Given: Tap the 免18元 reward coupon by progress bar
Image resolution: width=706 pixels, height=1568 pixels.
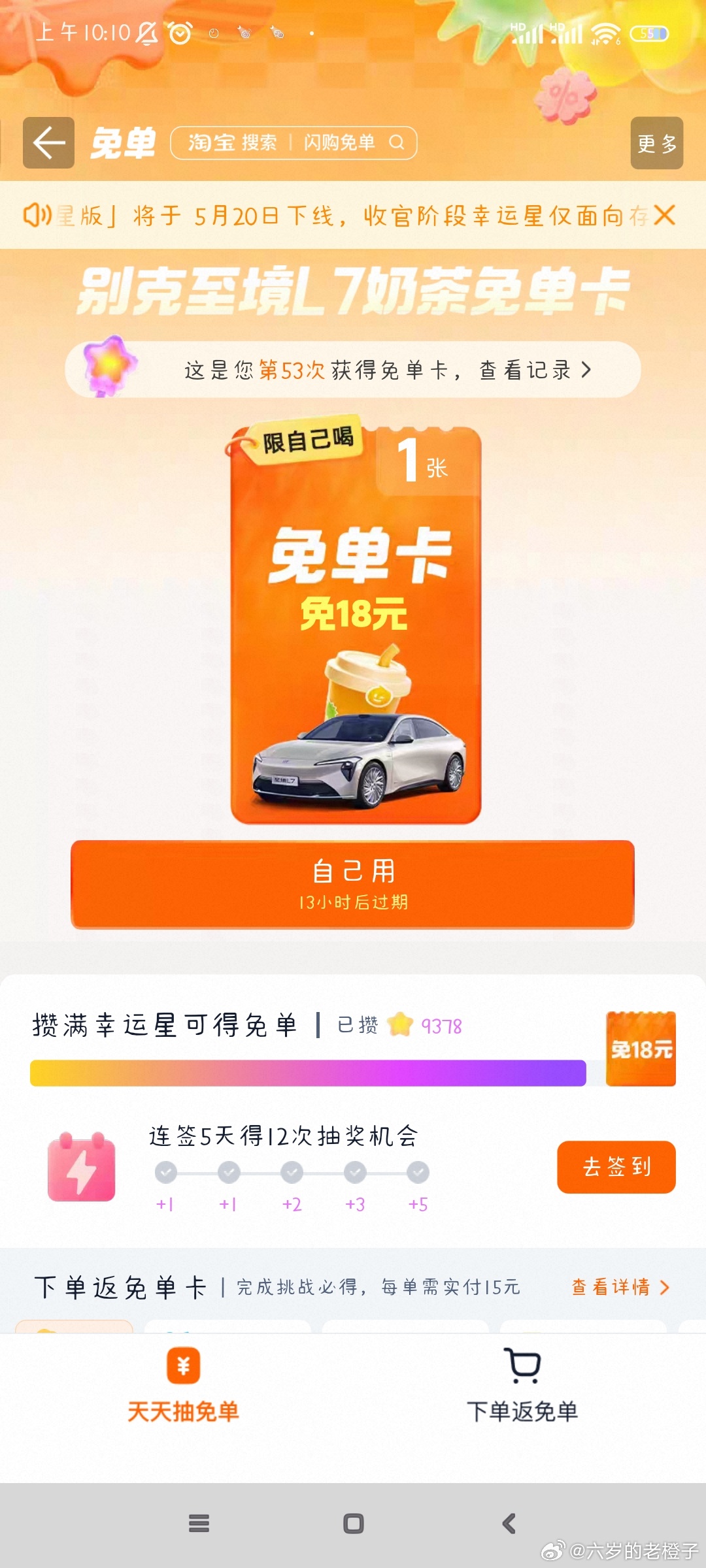Looking at the screenshot, I should pyautogui.click(x=641, y=1049).
